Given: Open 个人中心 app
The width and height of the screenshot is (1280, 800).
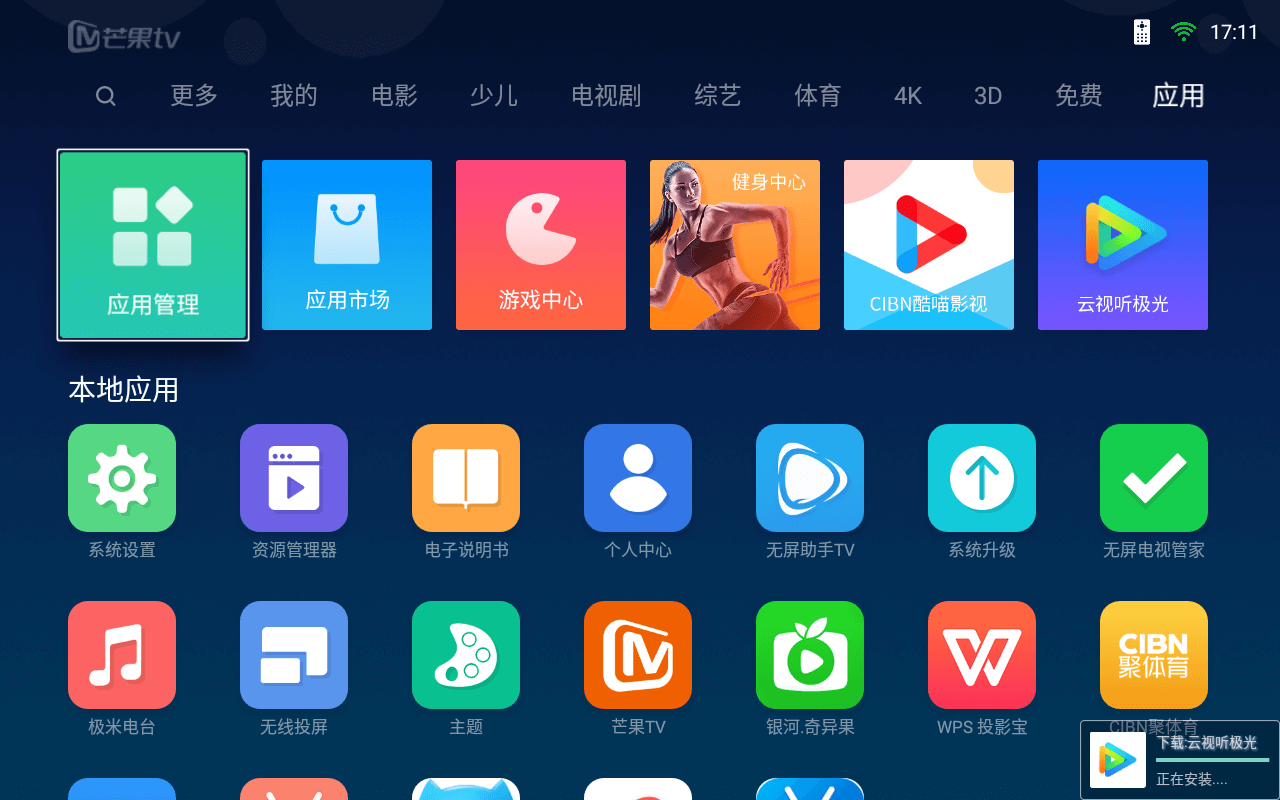Looking at the screenshot, I should (x=638, y=478).
